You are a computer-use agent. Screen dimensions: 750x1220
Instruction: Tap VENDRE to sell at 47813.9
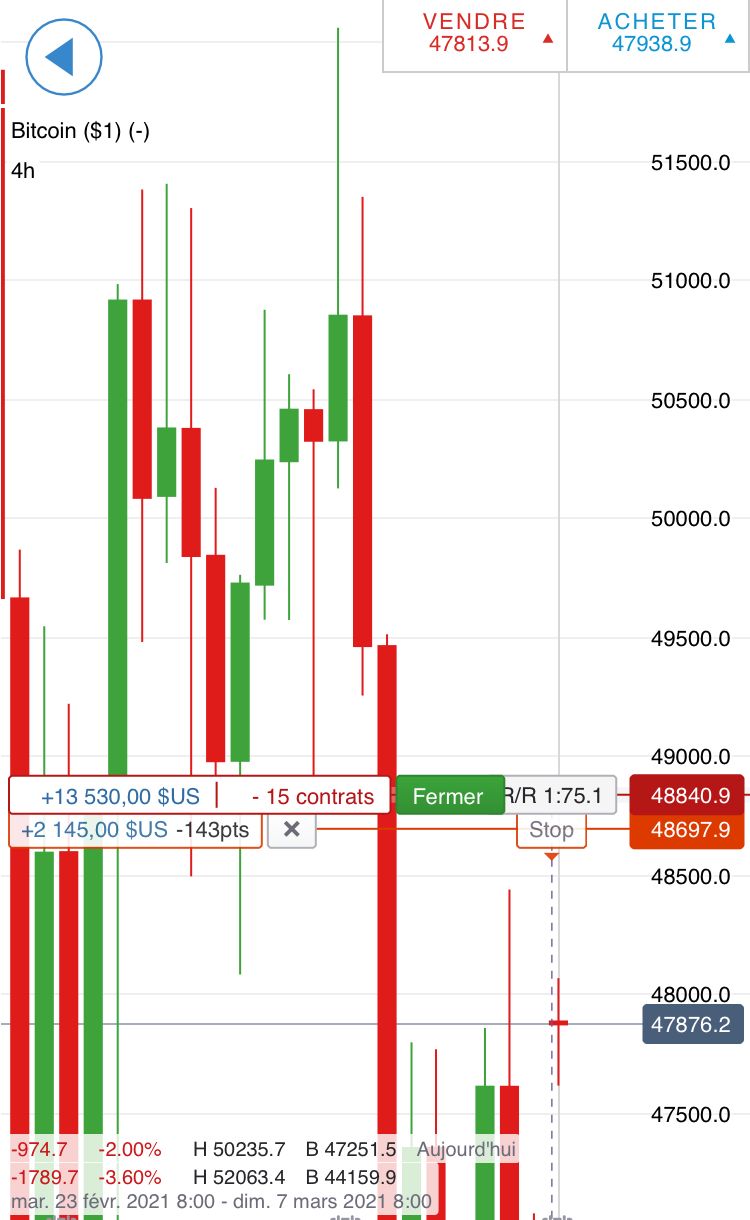click(475, 33)
